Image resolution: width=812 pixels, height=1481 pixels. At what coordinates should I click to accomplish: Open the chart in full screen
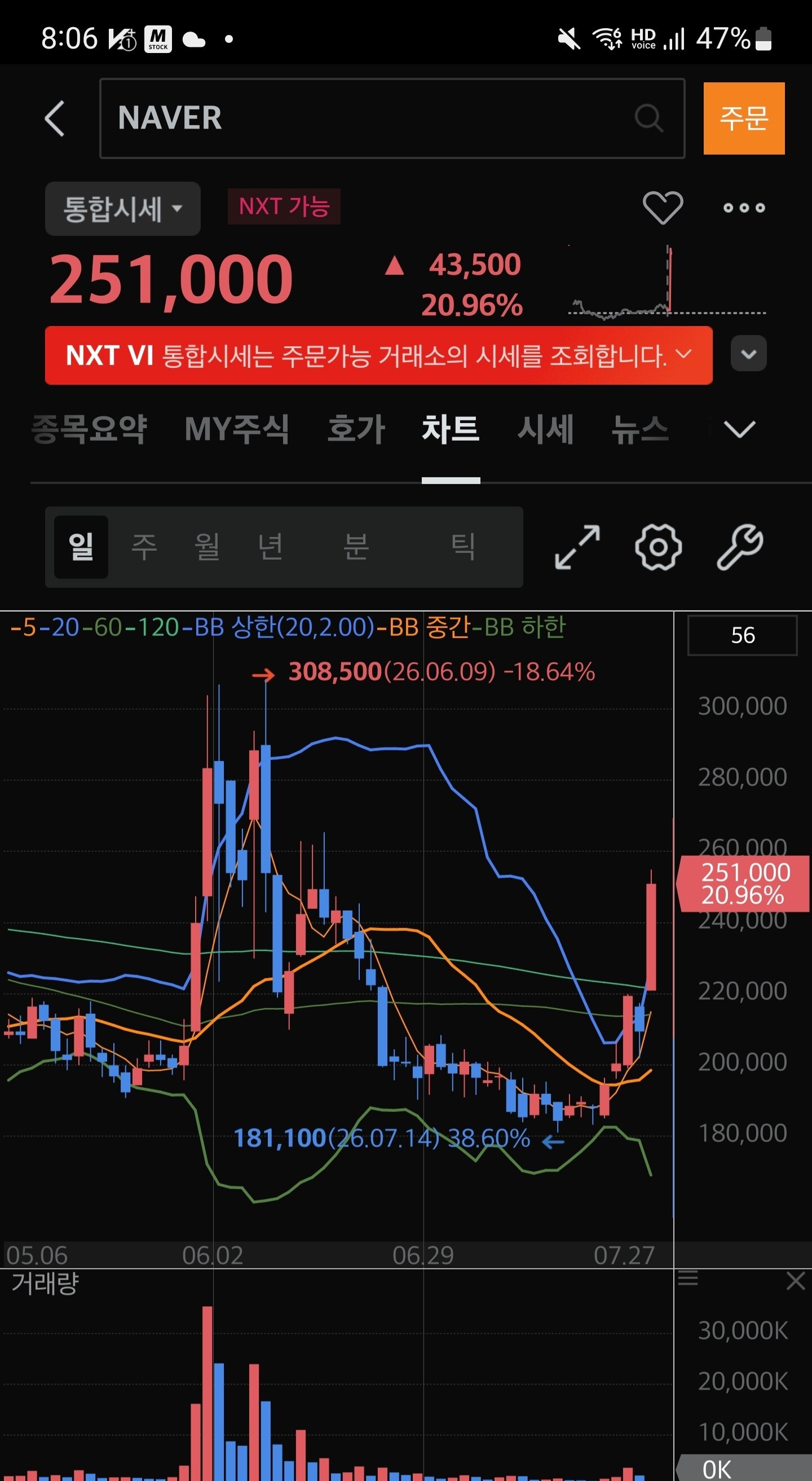click(x=577, y=547)
